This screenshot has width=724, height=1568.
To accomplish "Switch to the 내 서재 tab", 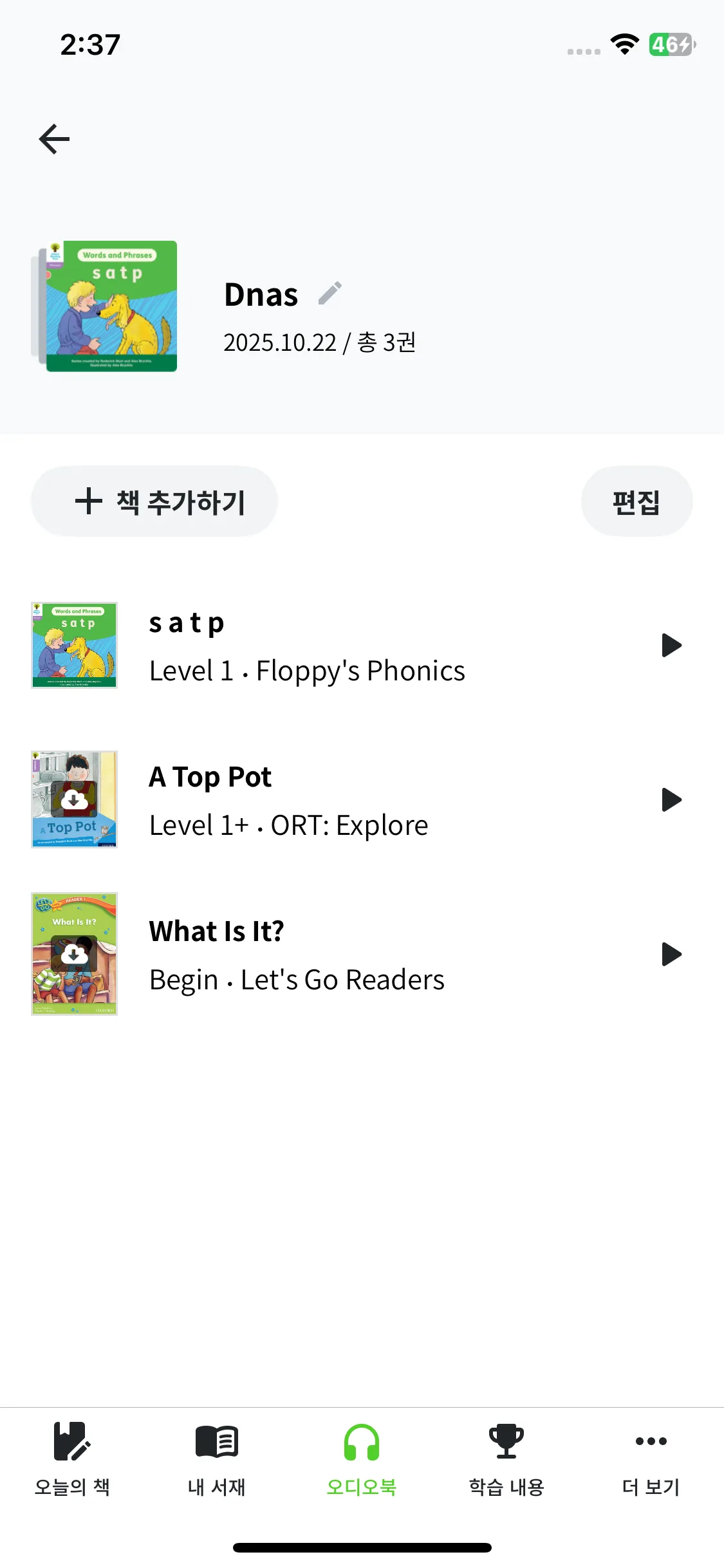I will tap(217, 1459).
